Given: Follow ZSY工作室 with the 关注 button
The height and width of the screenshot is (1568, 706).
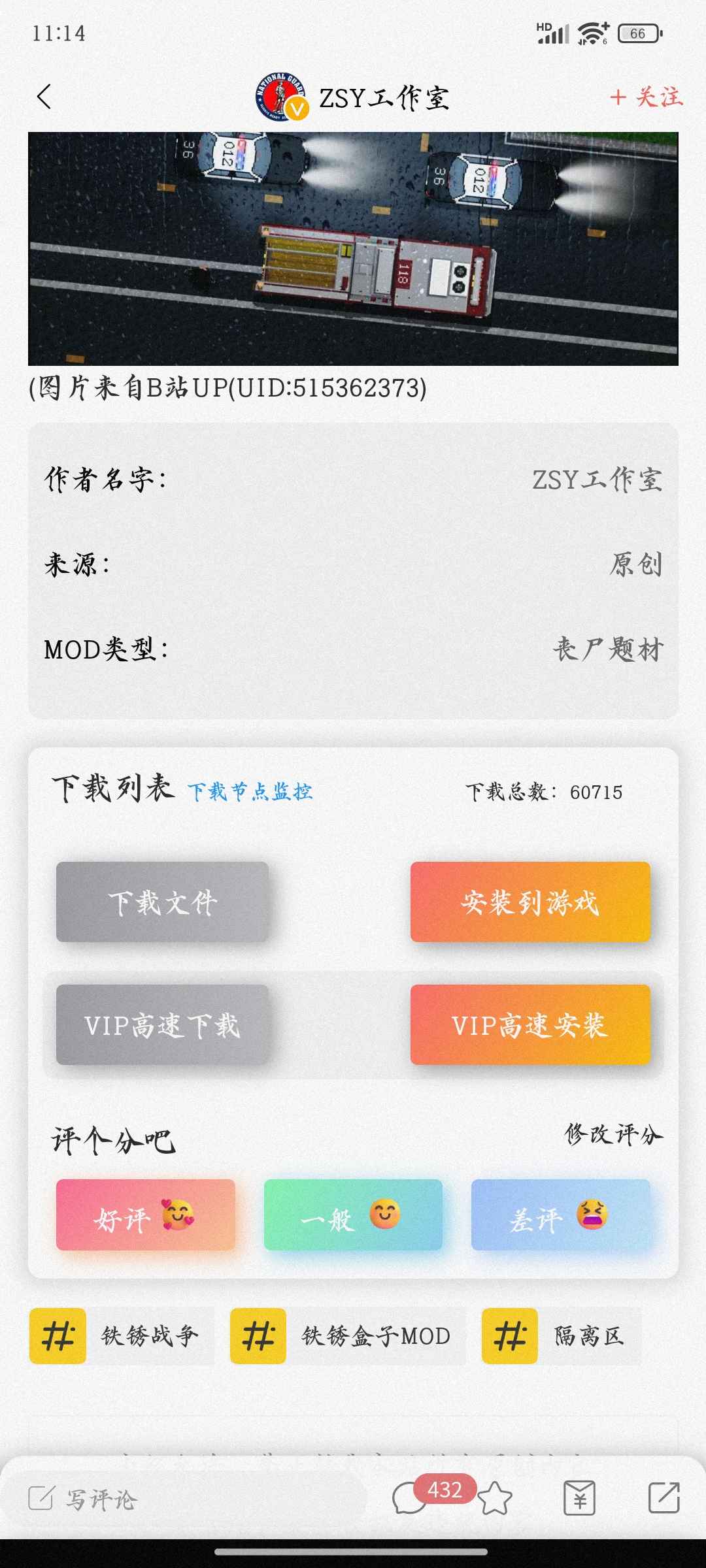Looking at the screenshot, I should pyautogui.click(x=646, y=97).
